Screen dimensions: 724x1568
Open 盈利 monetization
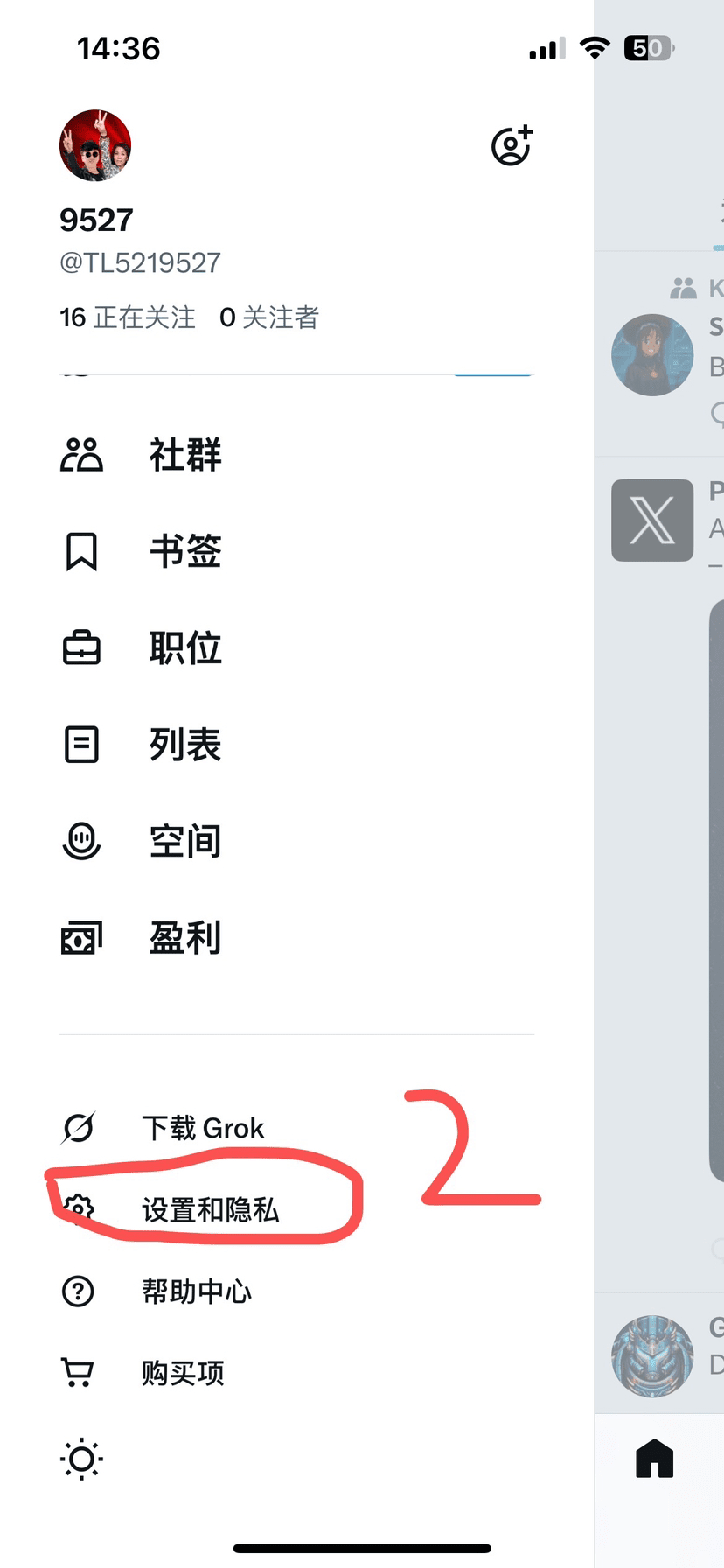184,938
